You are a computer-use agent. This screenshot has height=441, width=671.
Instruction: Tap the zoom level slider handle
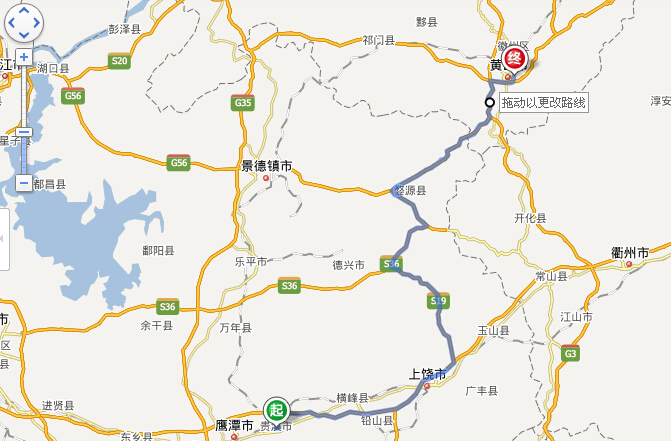(23, 131)
